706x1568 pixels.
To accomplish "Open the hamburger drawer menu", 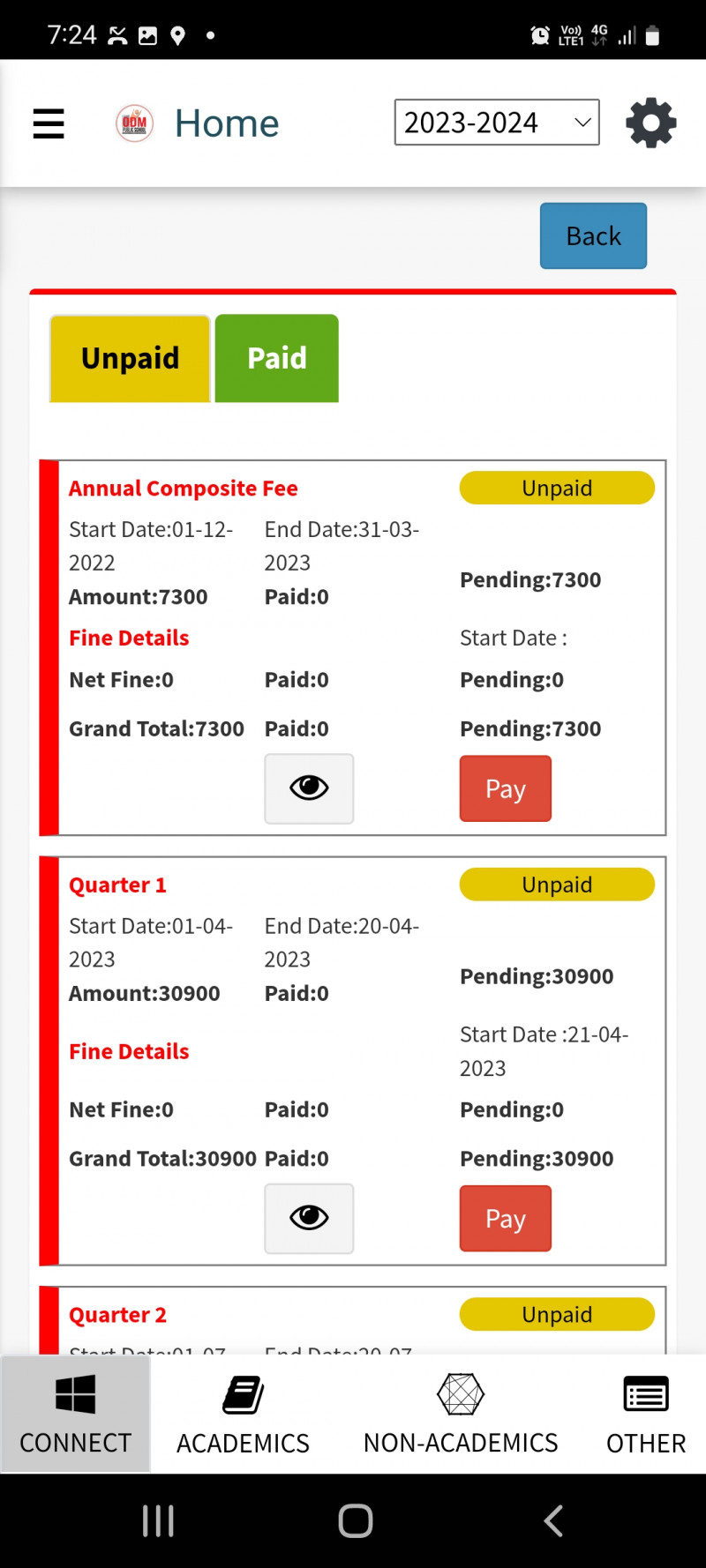I will [49, 123].
